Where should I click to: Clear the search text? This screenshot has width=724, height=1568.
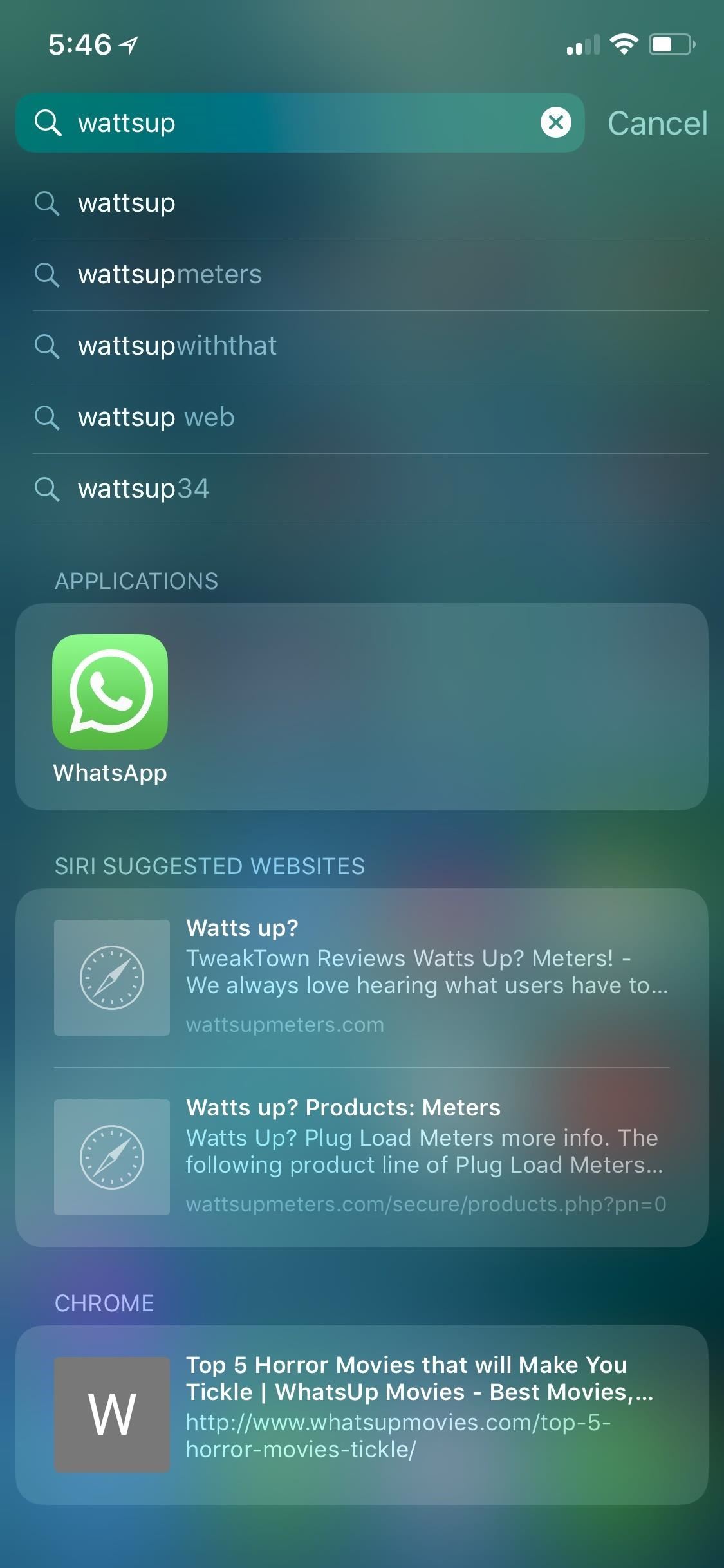coord(555,122)
